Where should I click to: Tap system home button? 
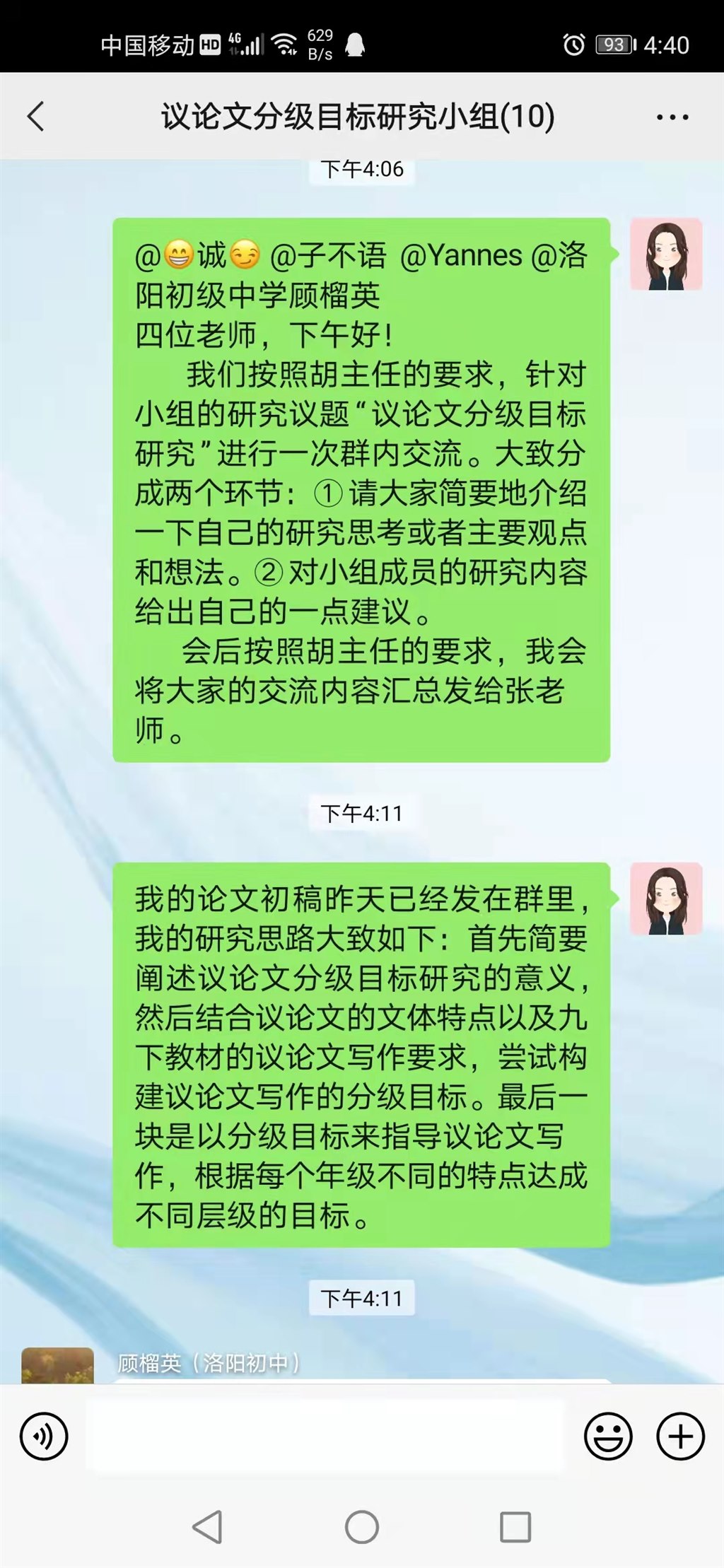point(361,1527)
